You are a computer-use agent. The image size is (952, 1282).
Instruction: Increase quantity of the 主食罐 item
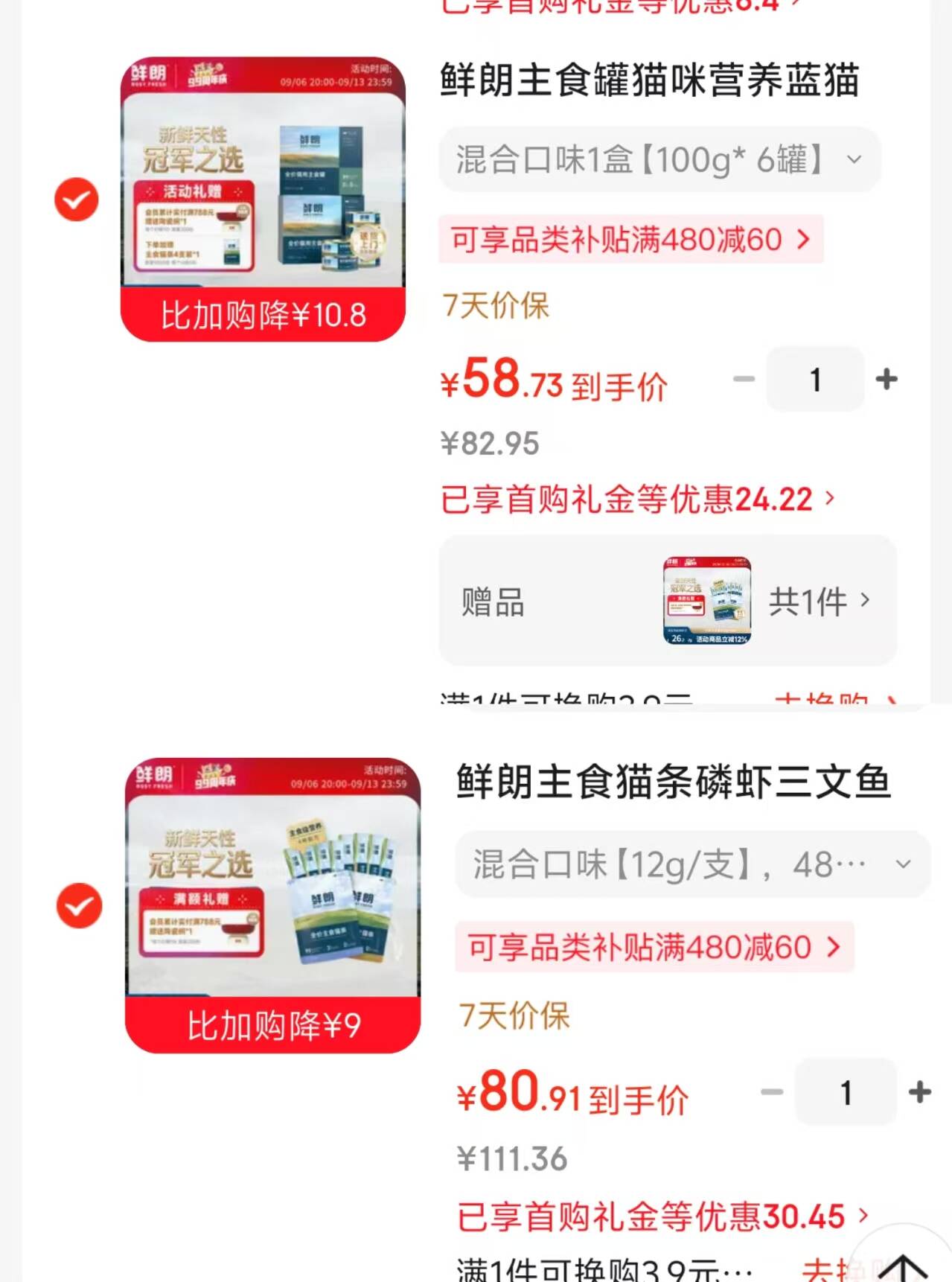coord(886,379)
